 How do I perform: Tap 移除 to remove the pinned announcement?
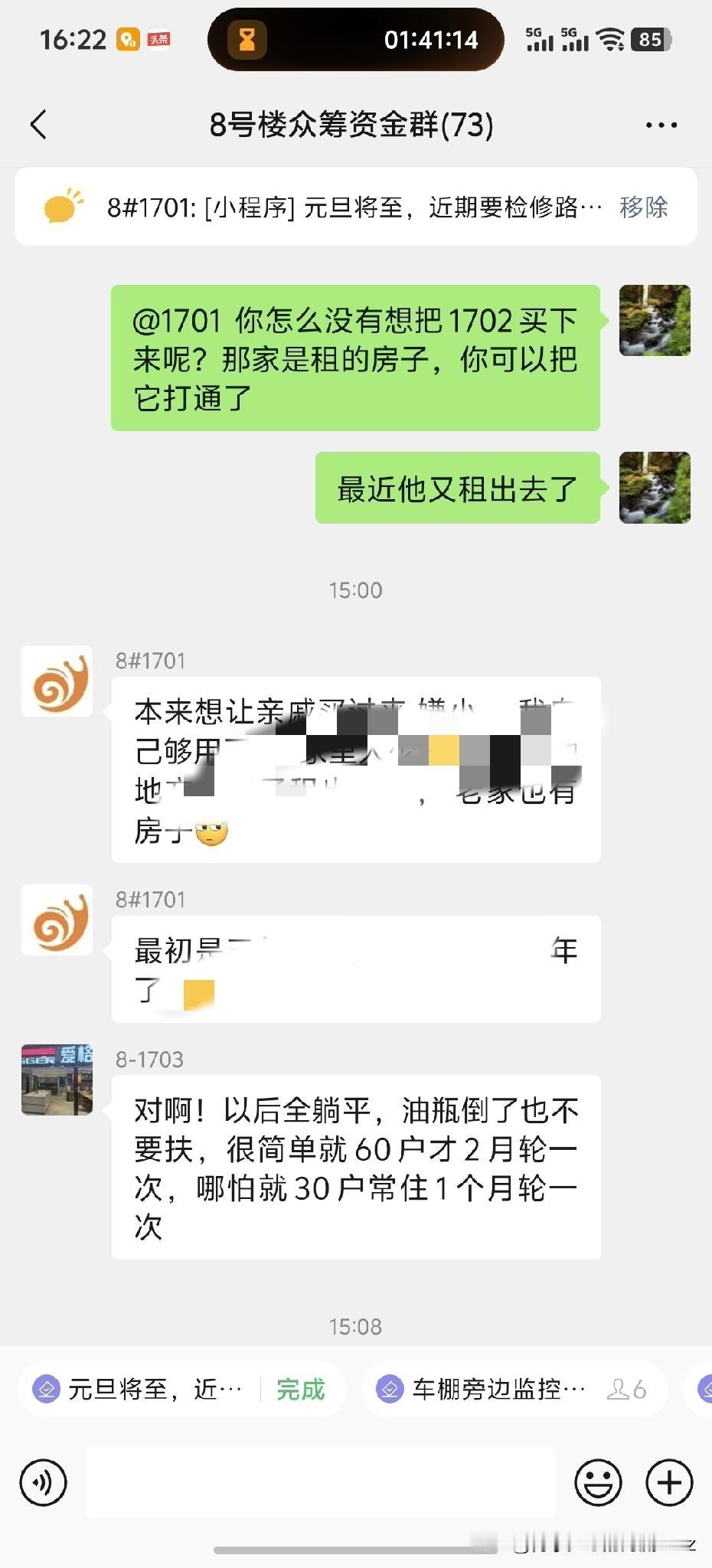coord(644,206)
